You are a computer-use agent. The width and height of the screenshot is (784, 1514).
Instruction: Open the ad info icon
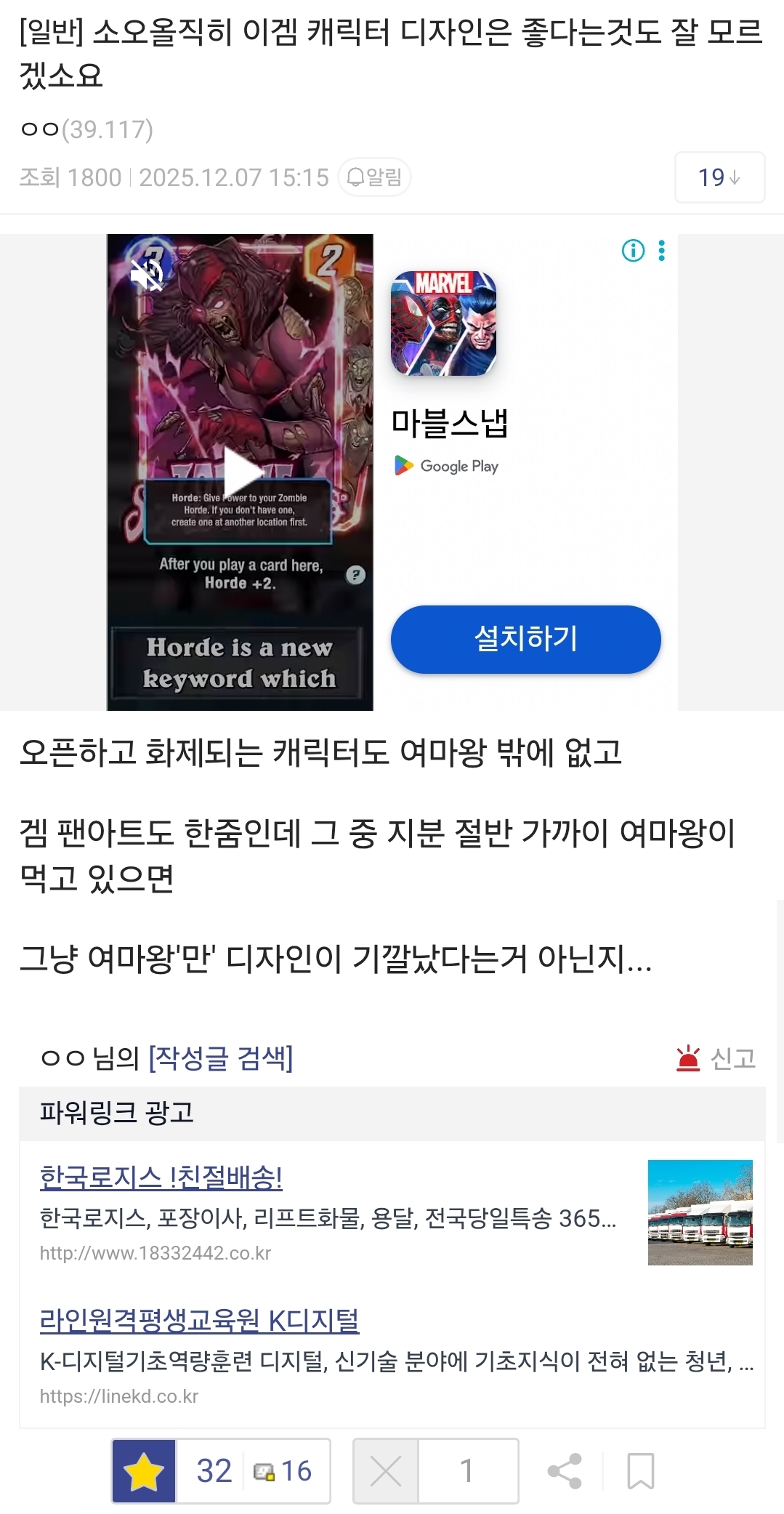633,251
